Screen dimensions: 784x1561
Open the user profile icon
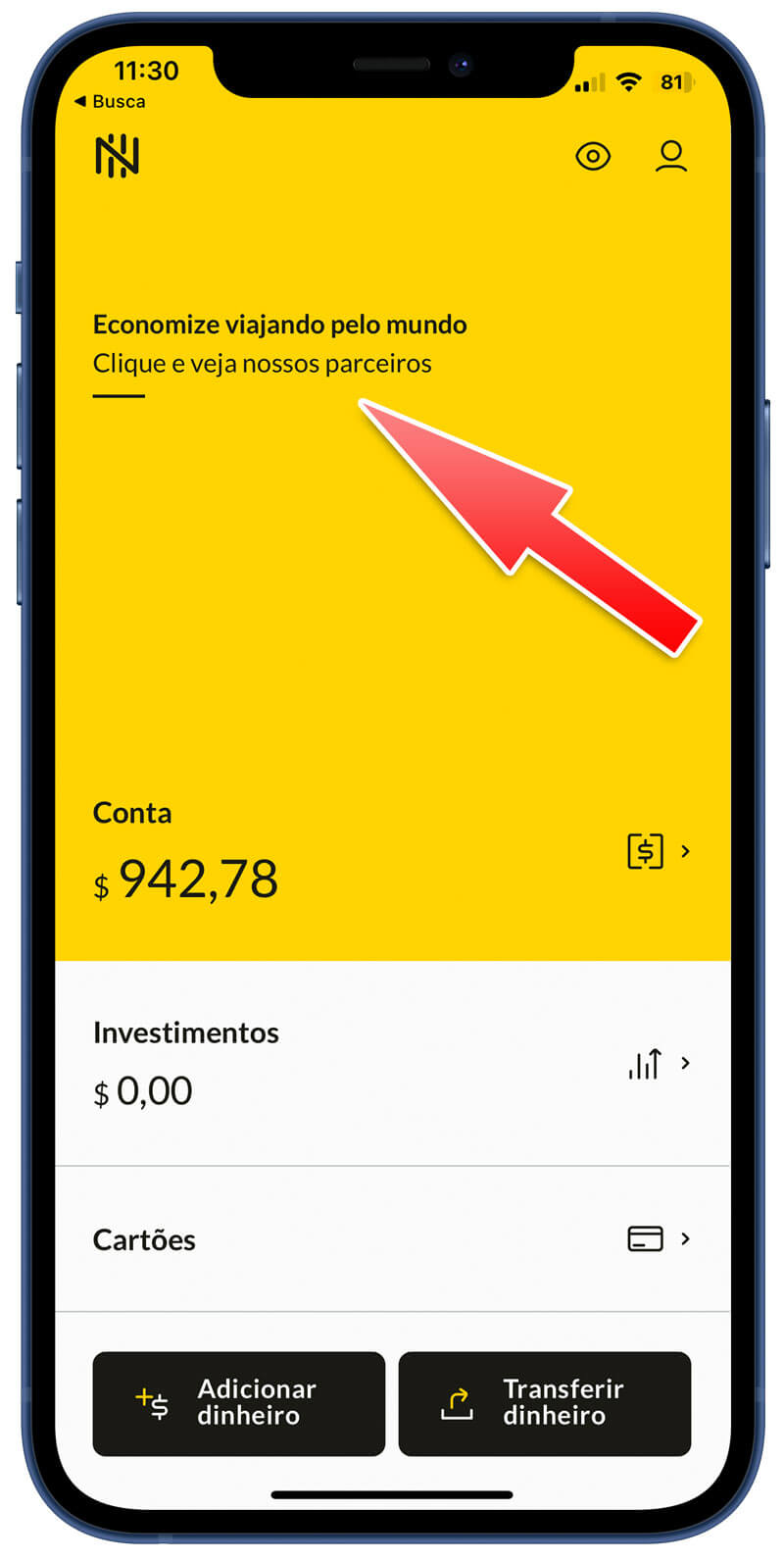(671, 157)
